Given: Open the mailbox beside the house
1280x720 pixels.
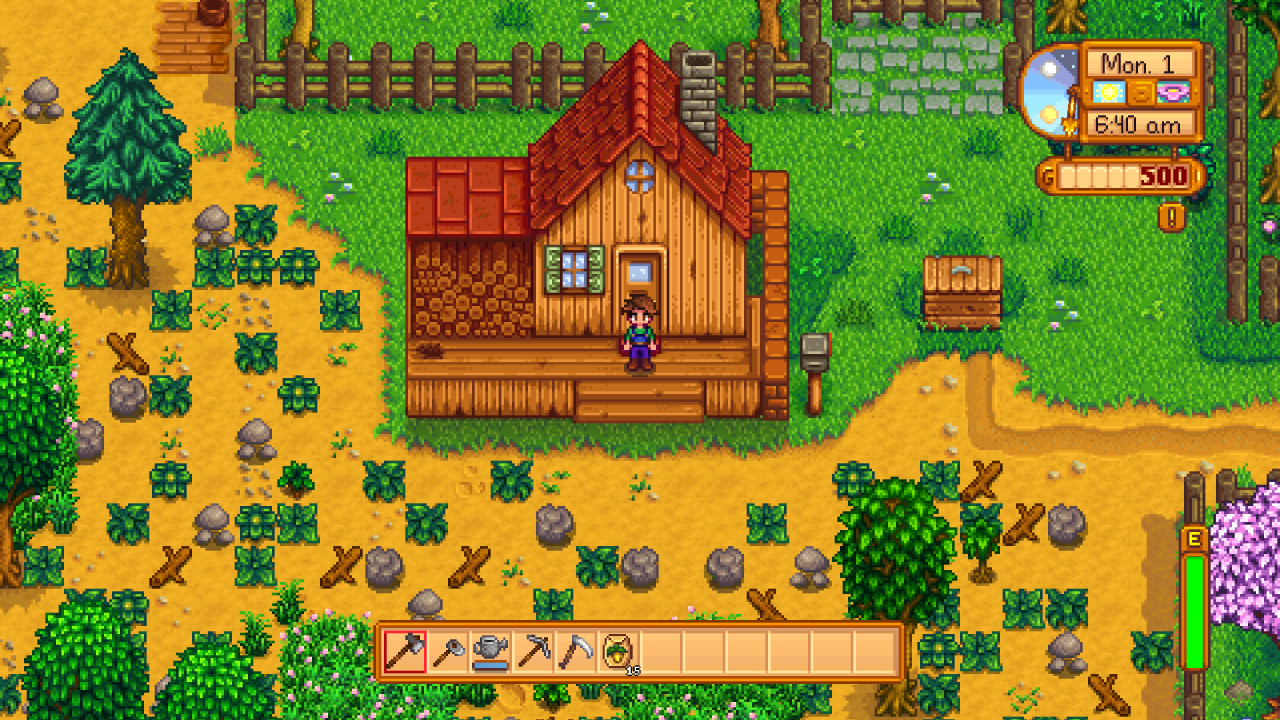Looking at the screenshot, I should coord(814,355).
